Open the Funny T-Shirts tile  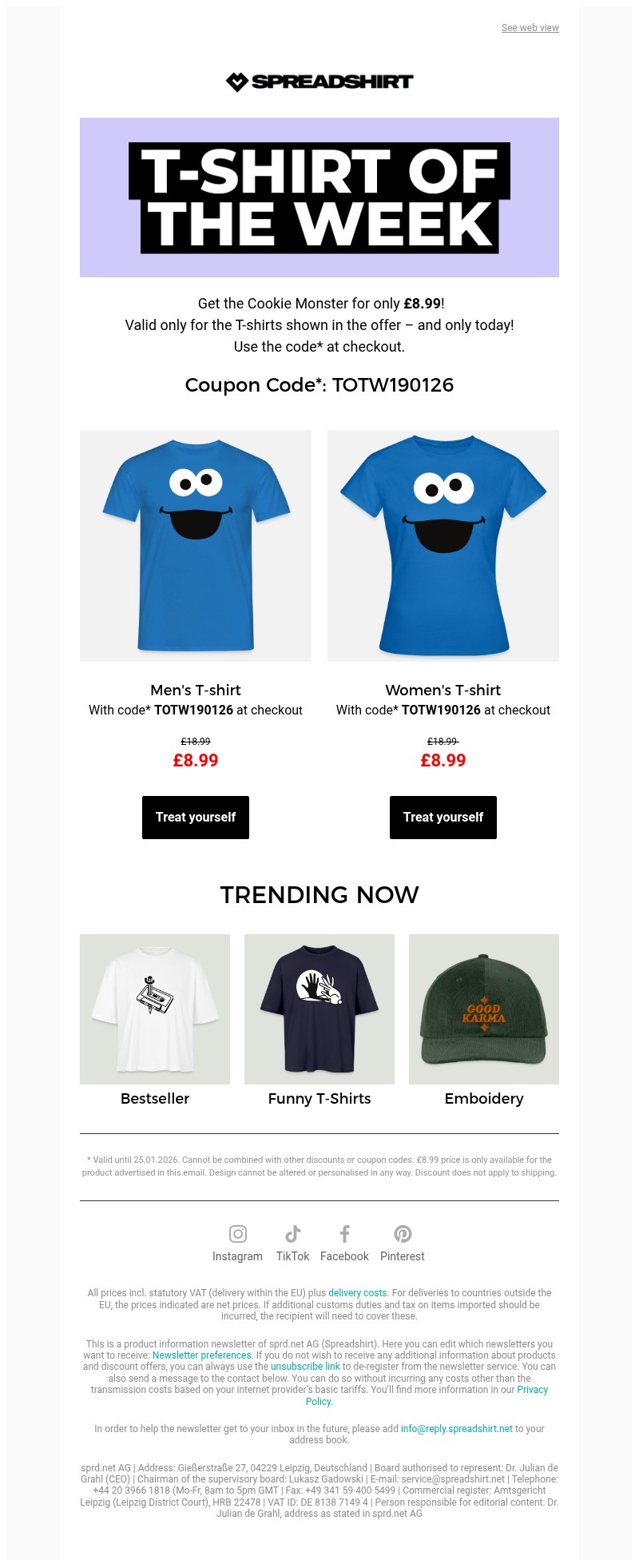click(x=319, y=1009)
